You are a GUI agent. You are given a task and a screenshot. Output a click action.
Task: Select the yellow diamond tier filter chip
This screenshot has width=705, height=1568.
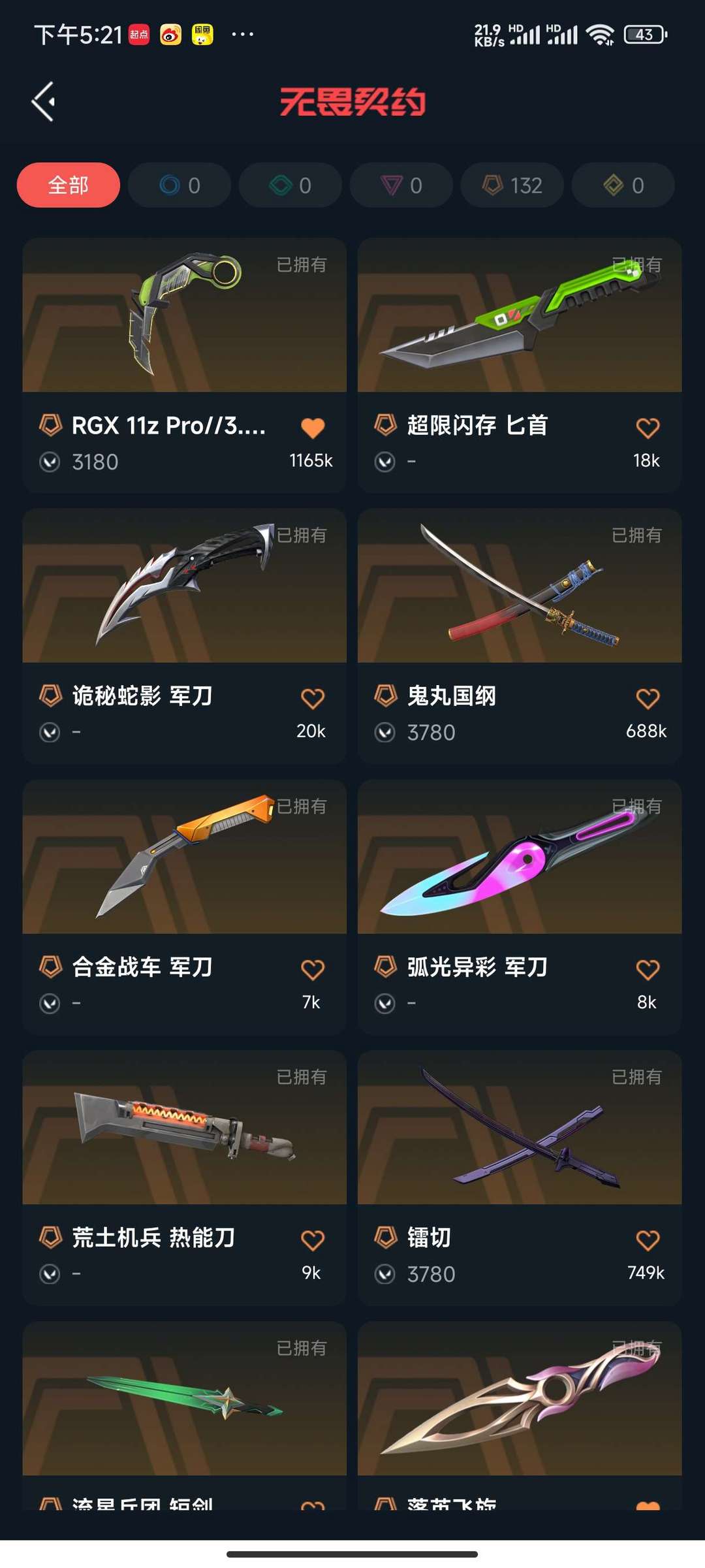click(x=623, y=185)
